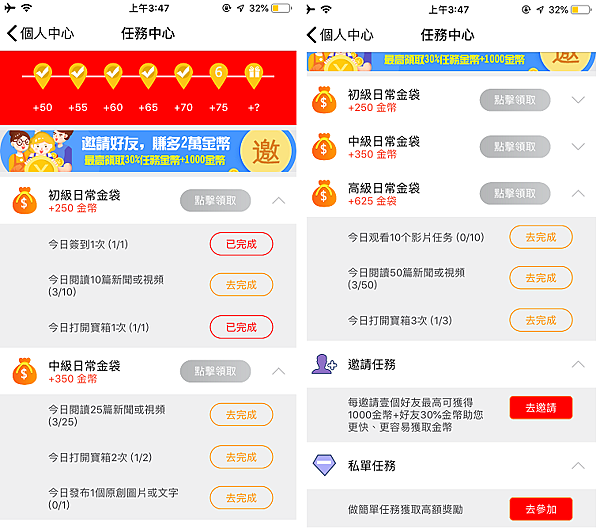Tap the red 去邀請 button
This screenshot has width=600, height=529.
(541, 407)
